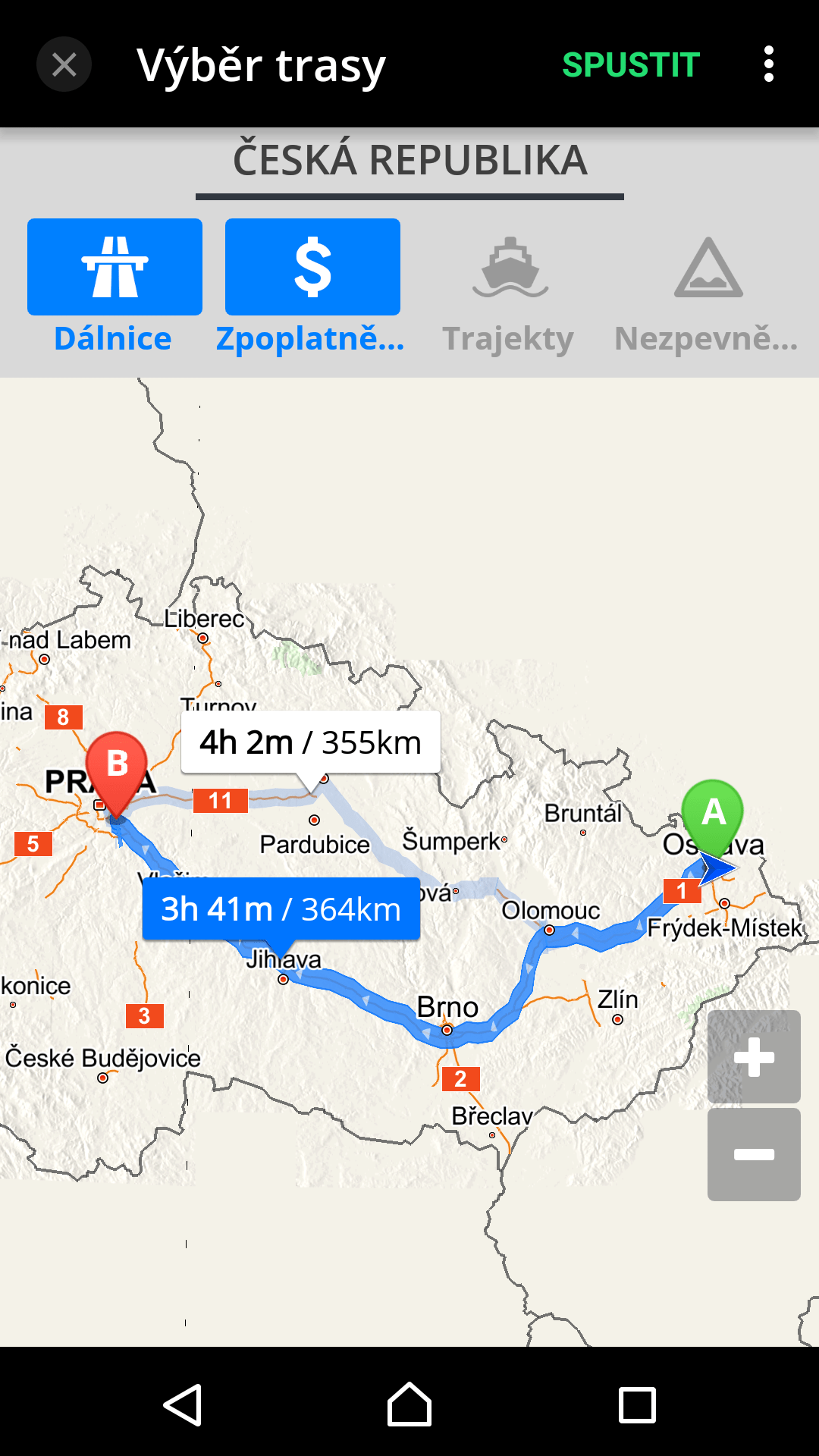Close the route selection screen
Viewport: 819px width, 1456px height.
click(64, 64)
